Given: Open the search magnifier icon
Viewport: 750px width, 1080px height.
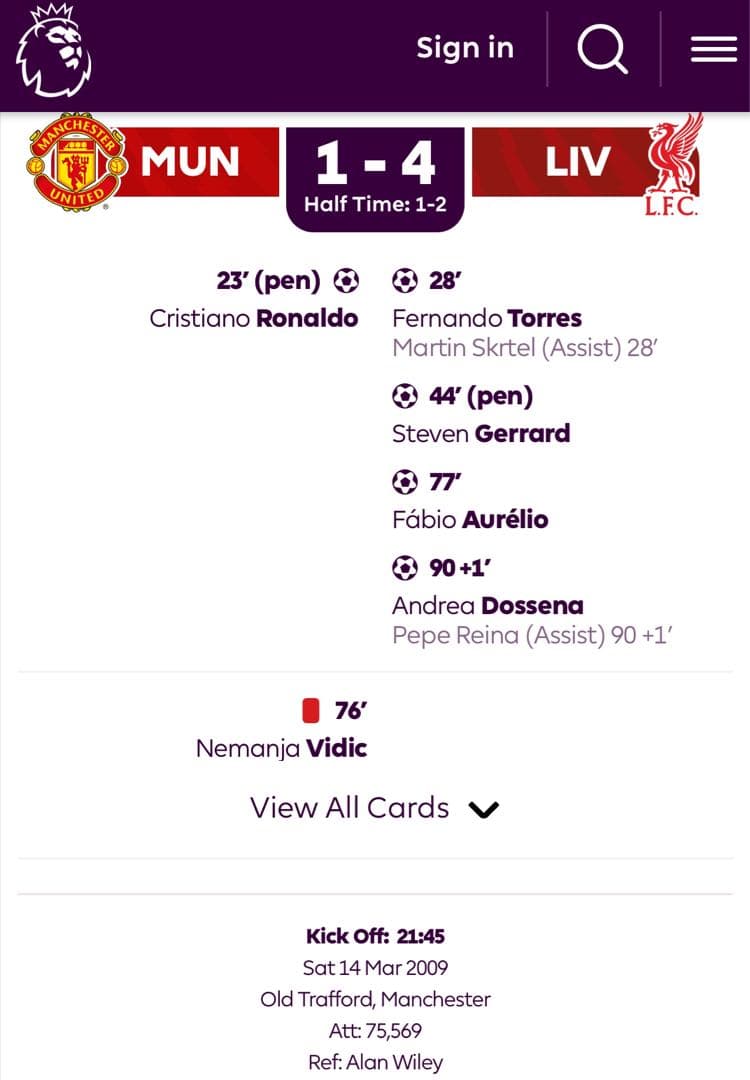Looking at the screenshot, I should [603, 48].
